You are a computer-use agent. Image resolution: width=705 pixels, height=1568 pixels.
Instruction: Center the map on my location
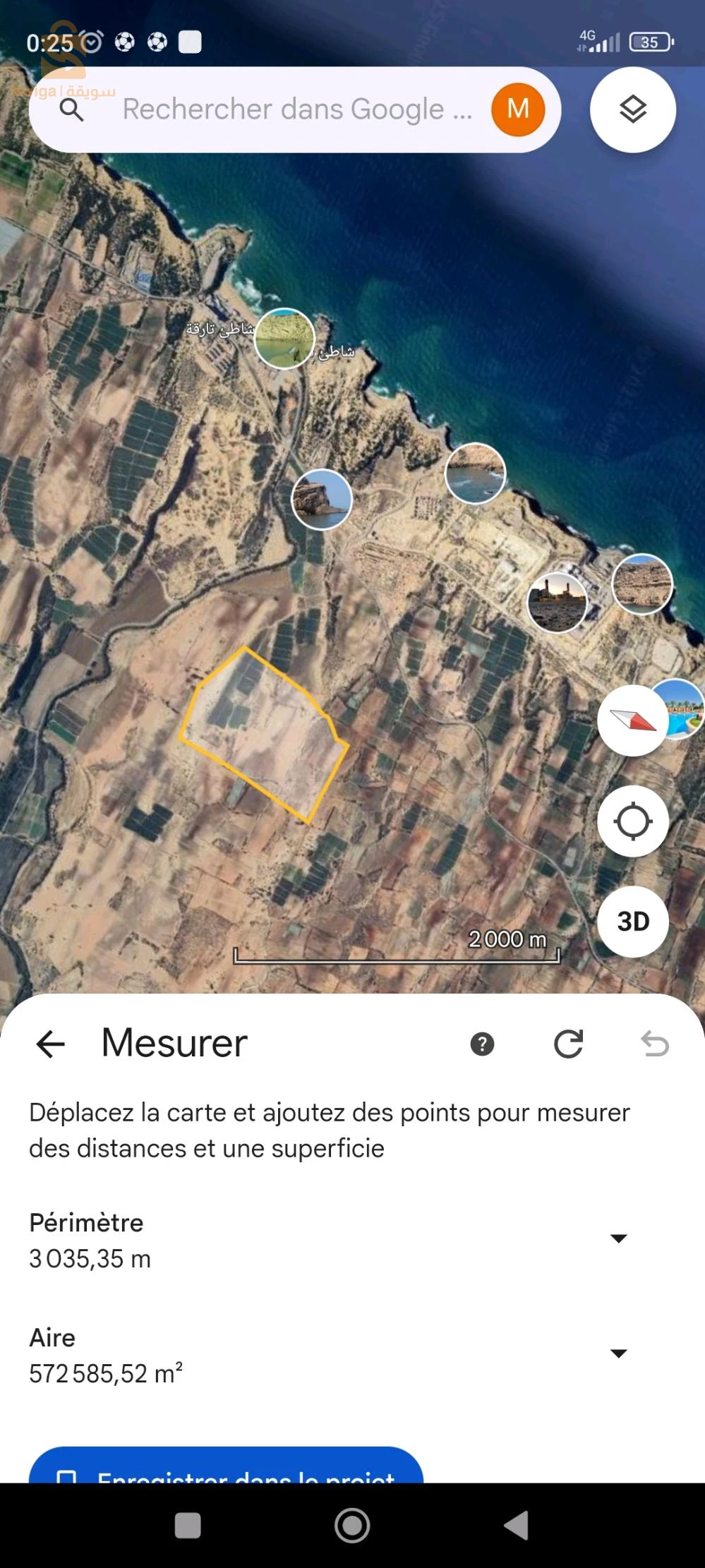tap(632, 821)
